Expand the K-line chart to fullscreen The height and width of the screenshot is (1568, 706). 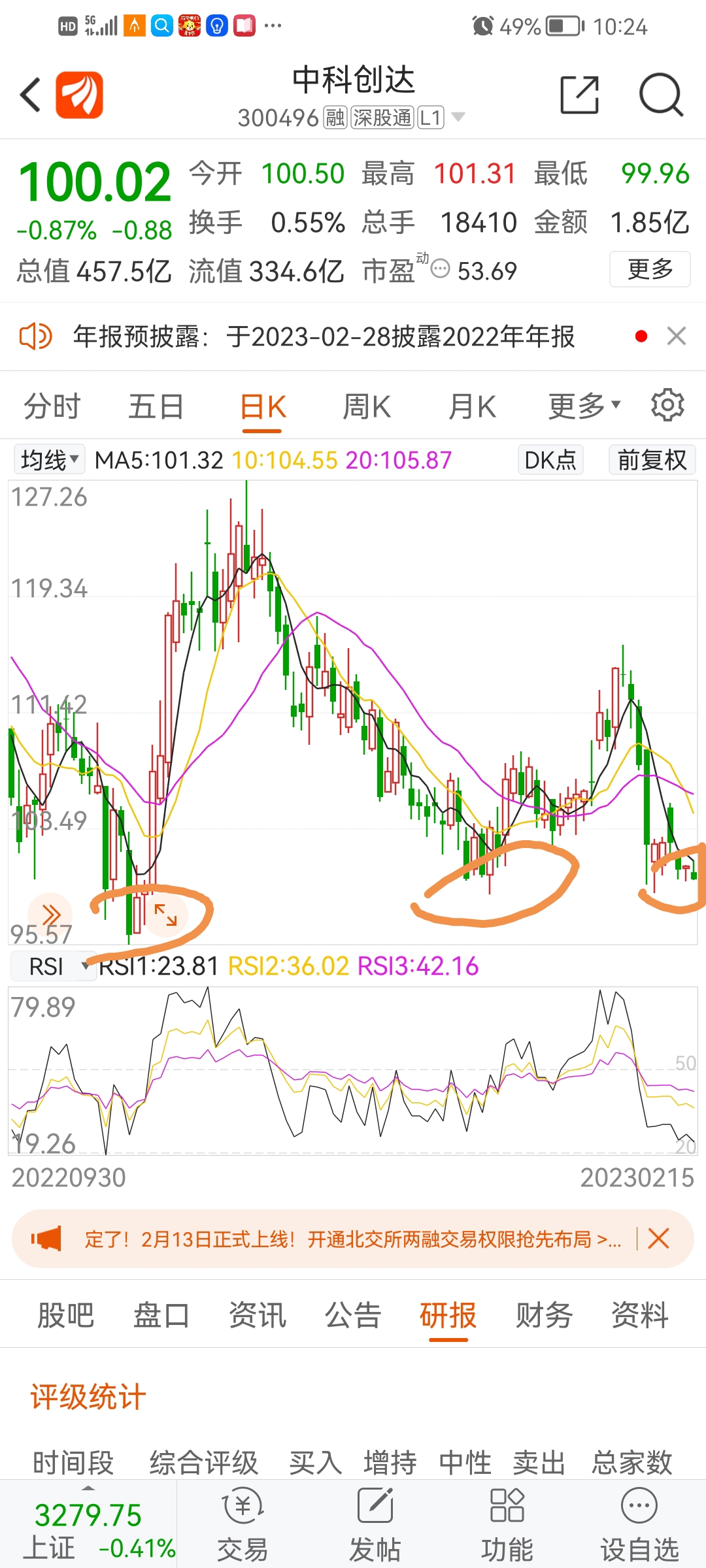pyautogui.click(x=165, y=915)
